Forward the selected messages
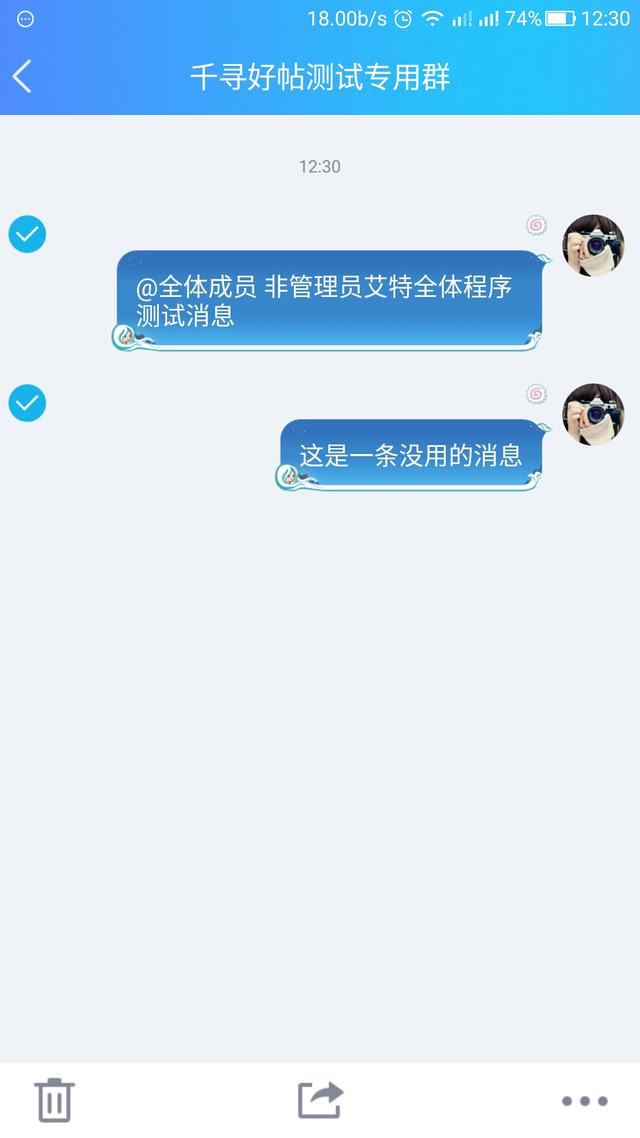Viewport: 640px width, 1138px height. pyautogui.click(x=320, y=1100)
